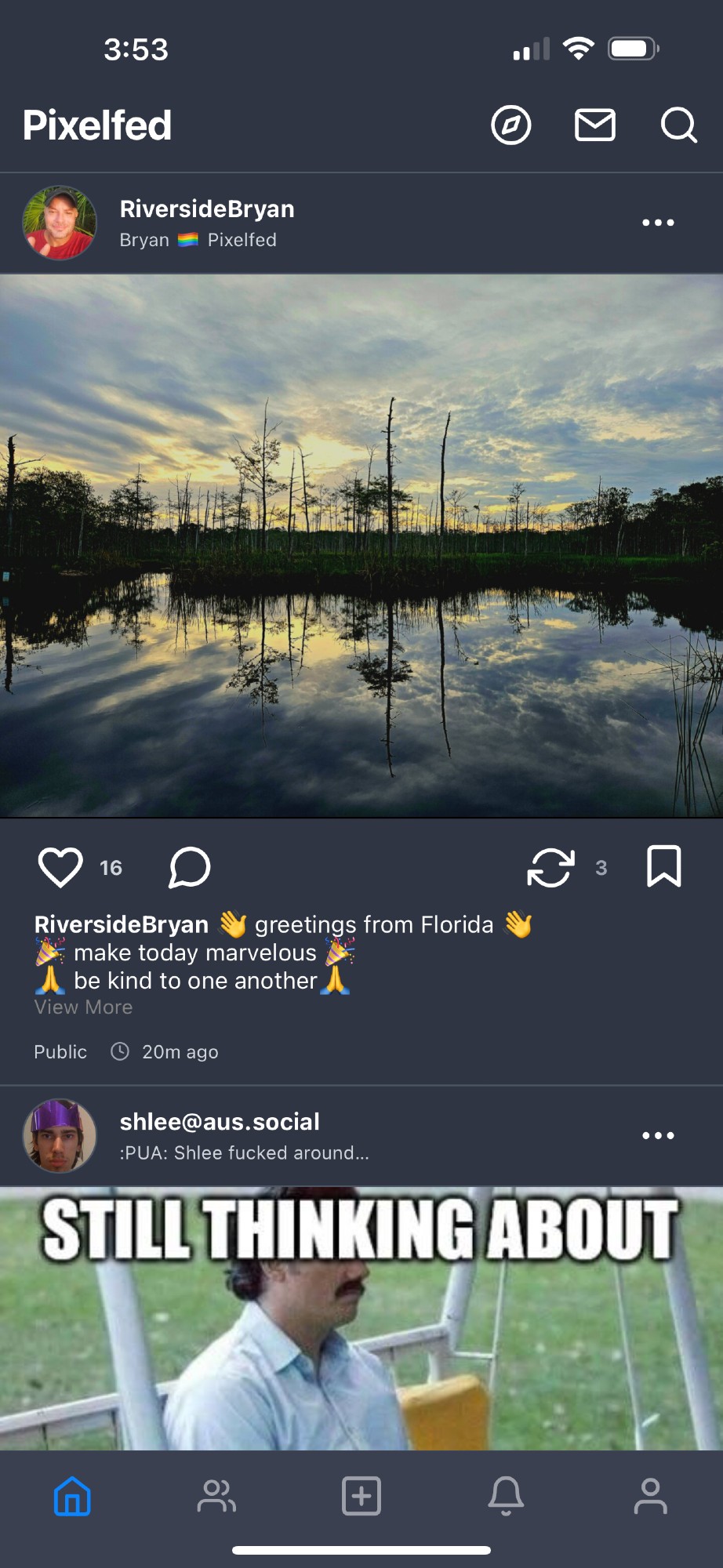The image size is (723, 1568).
Task: Bookmark RiversideBryan's post
Action: click(x=663, y=867)
